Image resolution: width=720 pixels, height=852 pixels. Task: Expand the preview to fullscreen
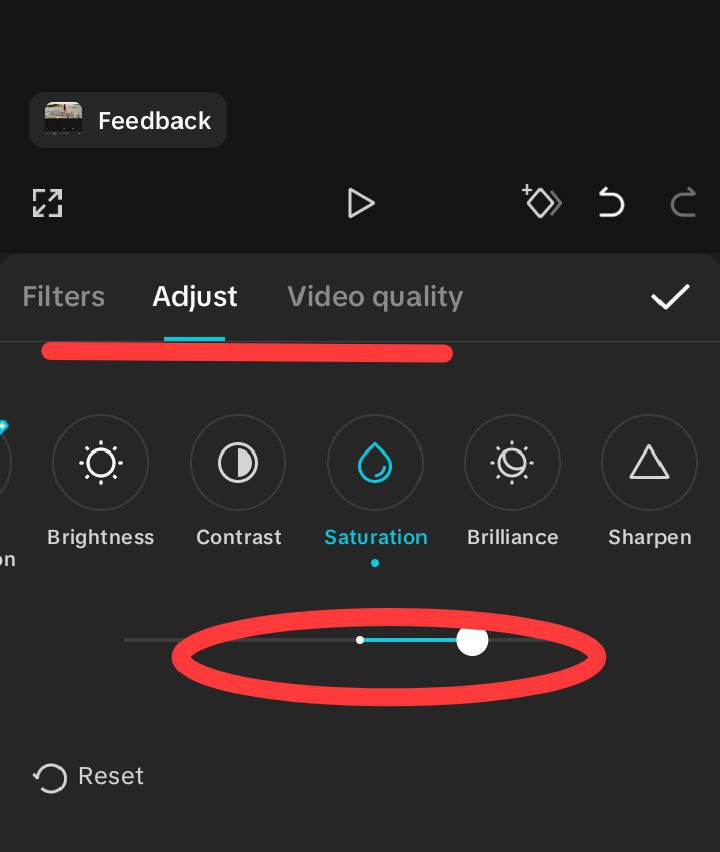pyautogui.click(x=48, y=203)
